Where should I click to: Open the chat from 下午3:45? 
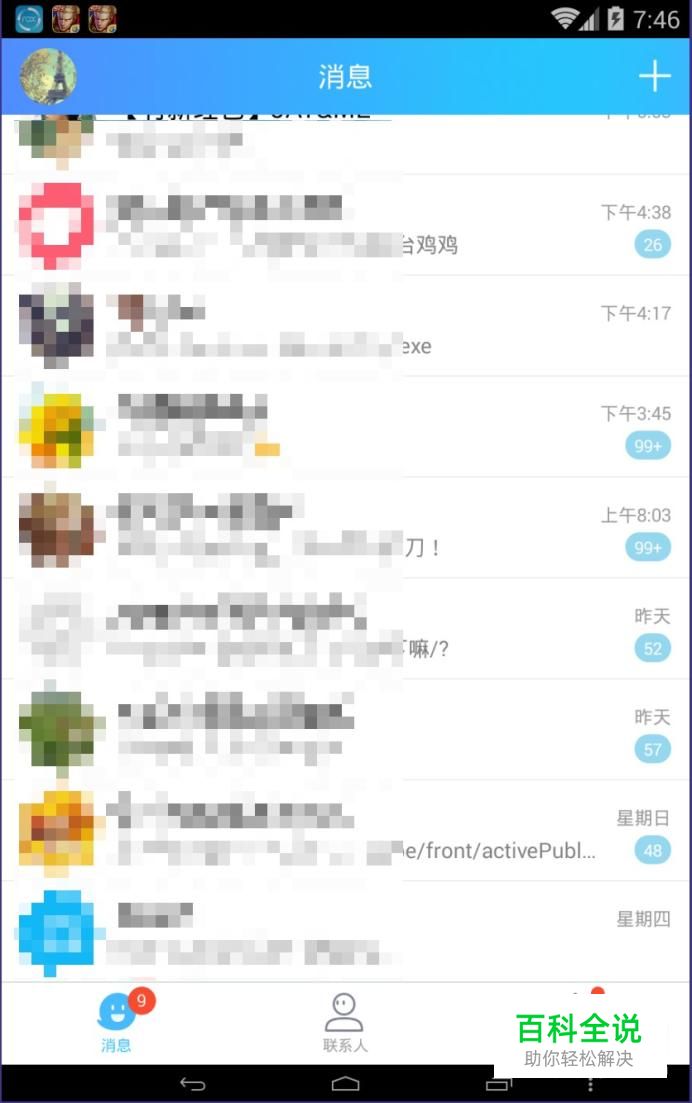click(345, 428)
